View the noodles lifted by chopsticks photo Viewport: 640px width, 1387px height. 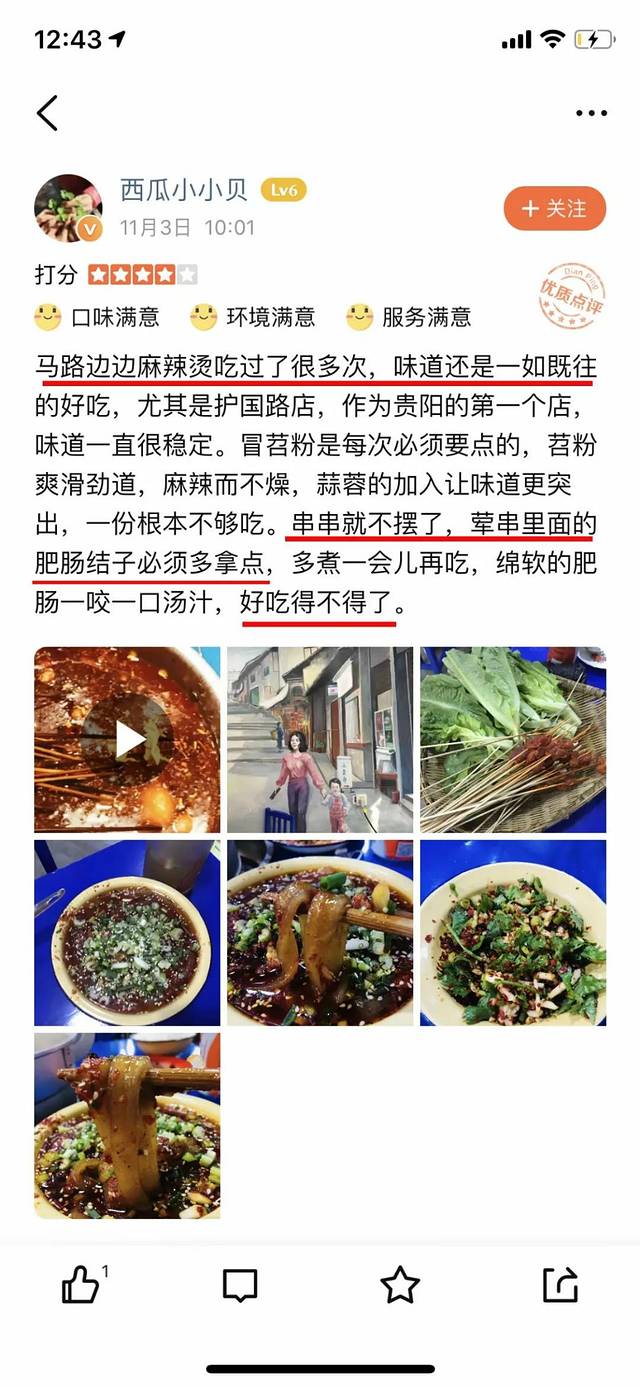coord(127,1126)
